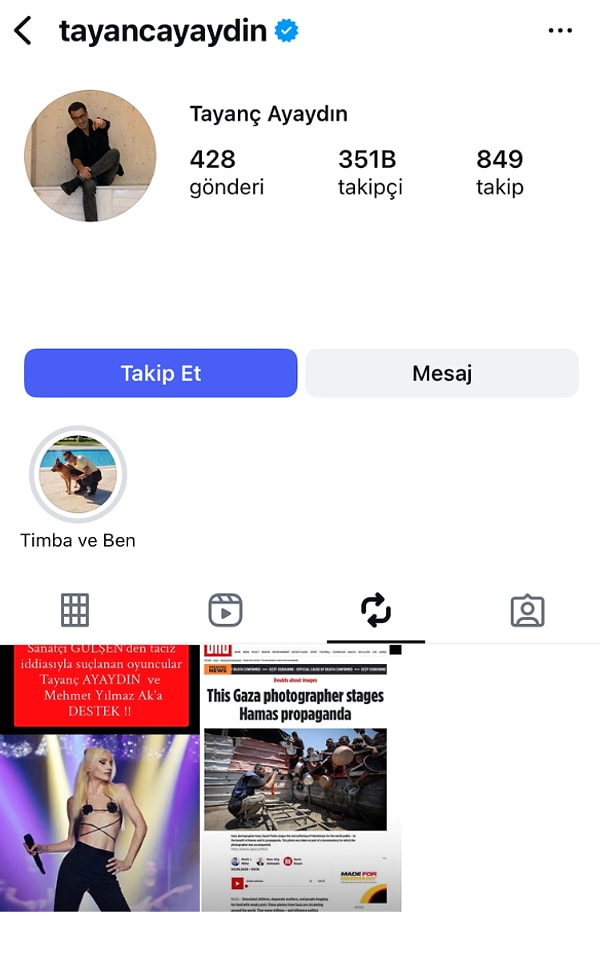Tap the Takip Et follow button
600x978 pixels.
coord(160,373)
